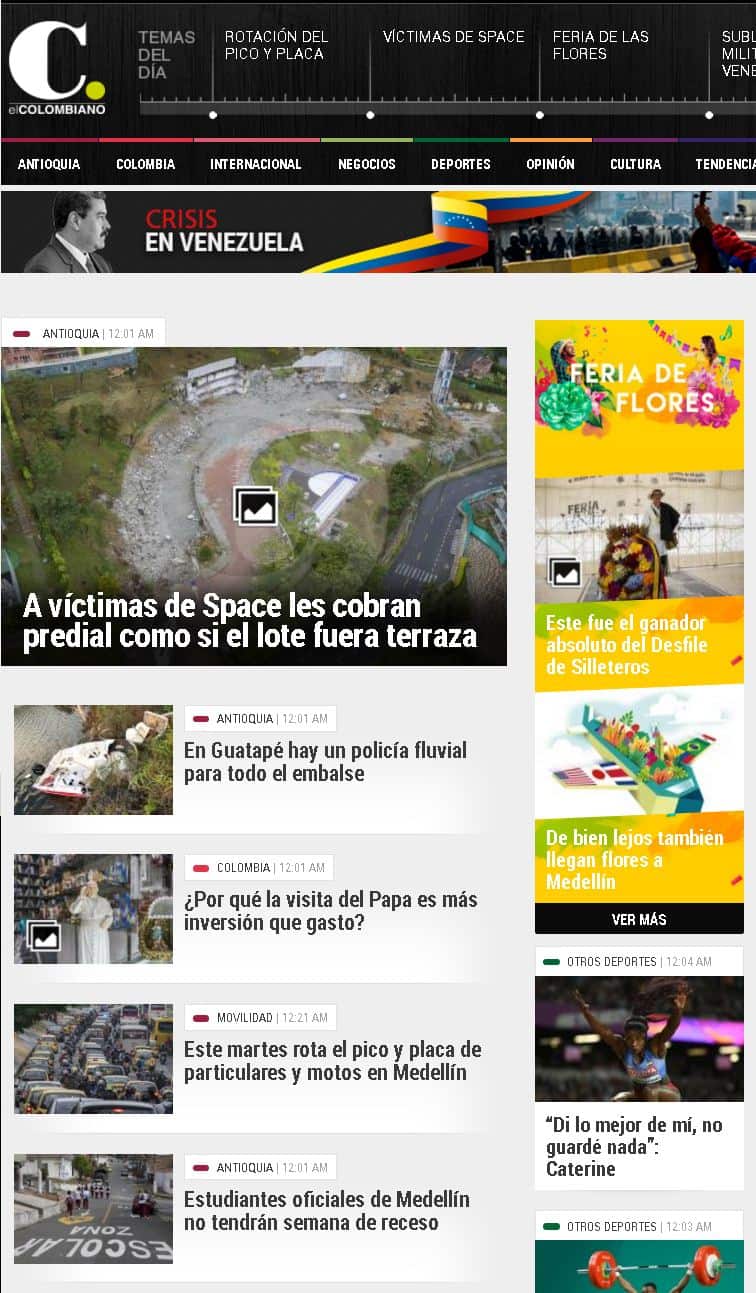Open article on Guatapé policía fluvial
Screen dimensions: 756x1293
(x=325, y=762)
